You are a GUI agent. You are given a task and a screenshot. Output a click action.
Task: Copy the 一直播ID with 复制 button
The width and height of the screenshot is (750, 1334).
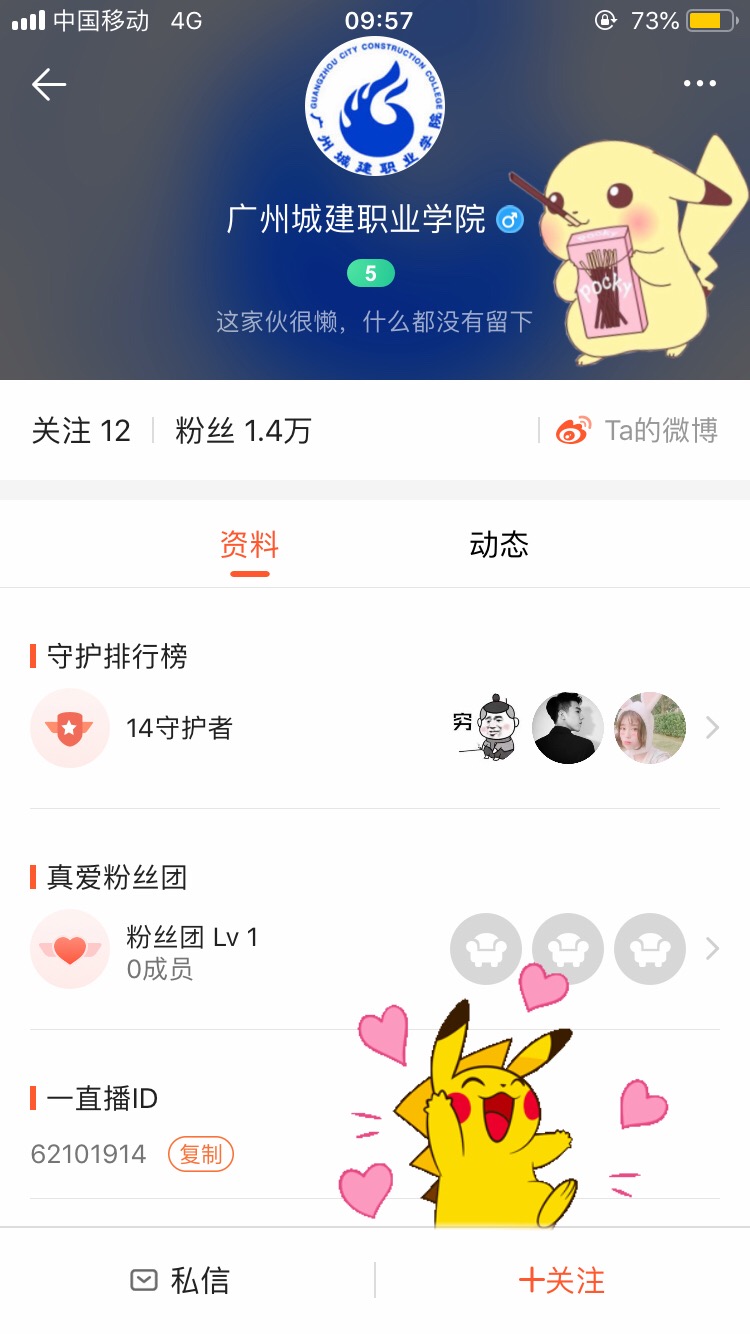[200, 1154]
